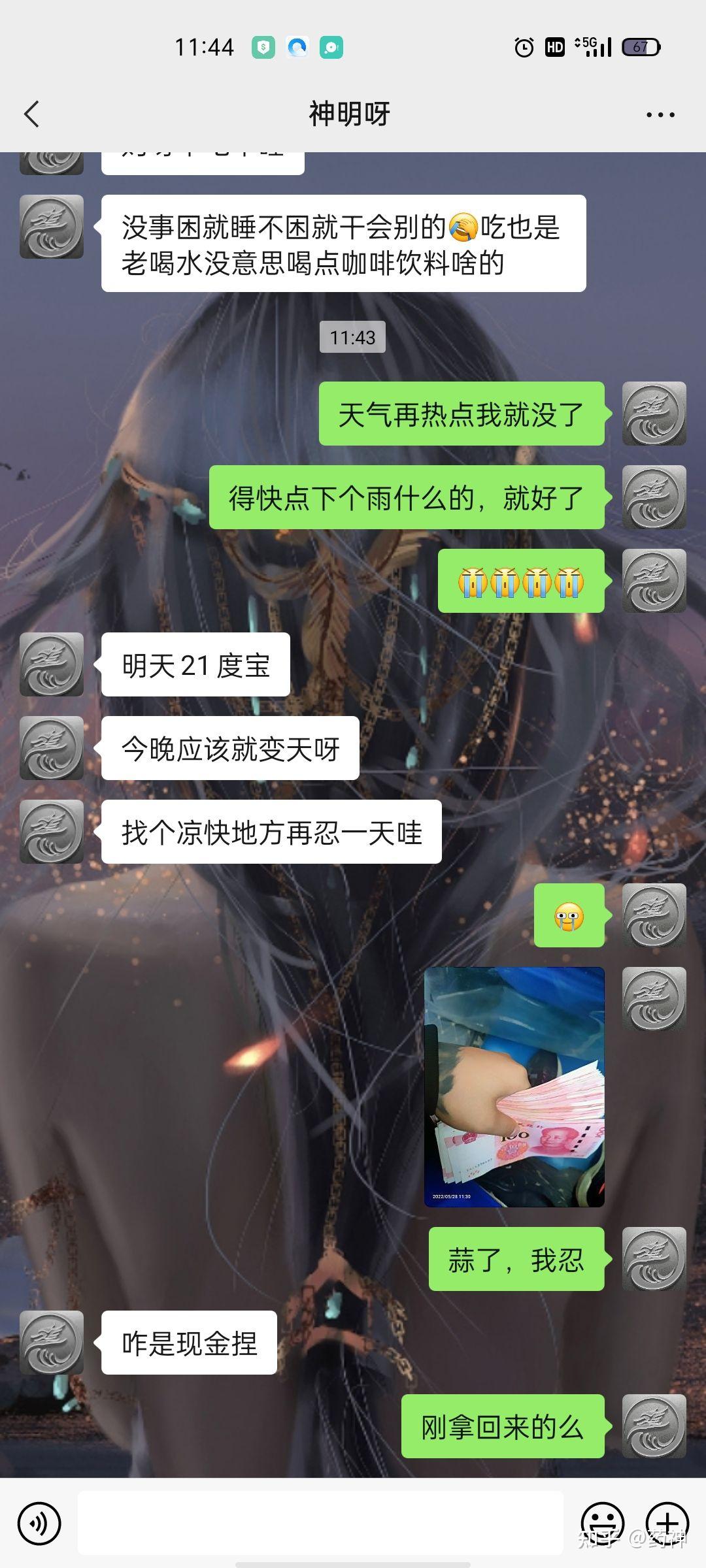The height and width of the screenshot is (1568, 706).
Task: Focus the message text field
Action: 320,1522
